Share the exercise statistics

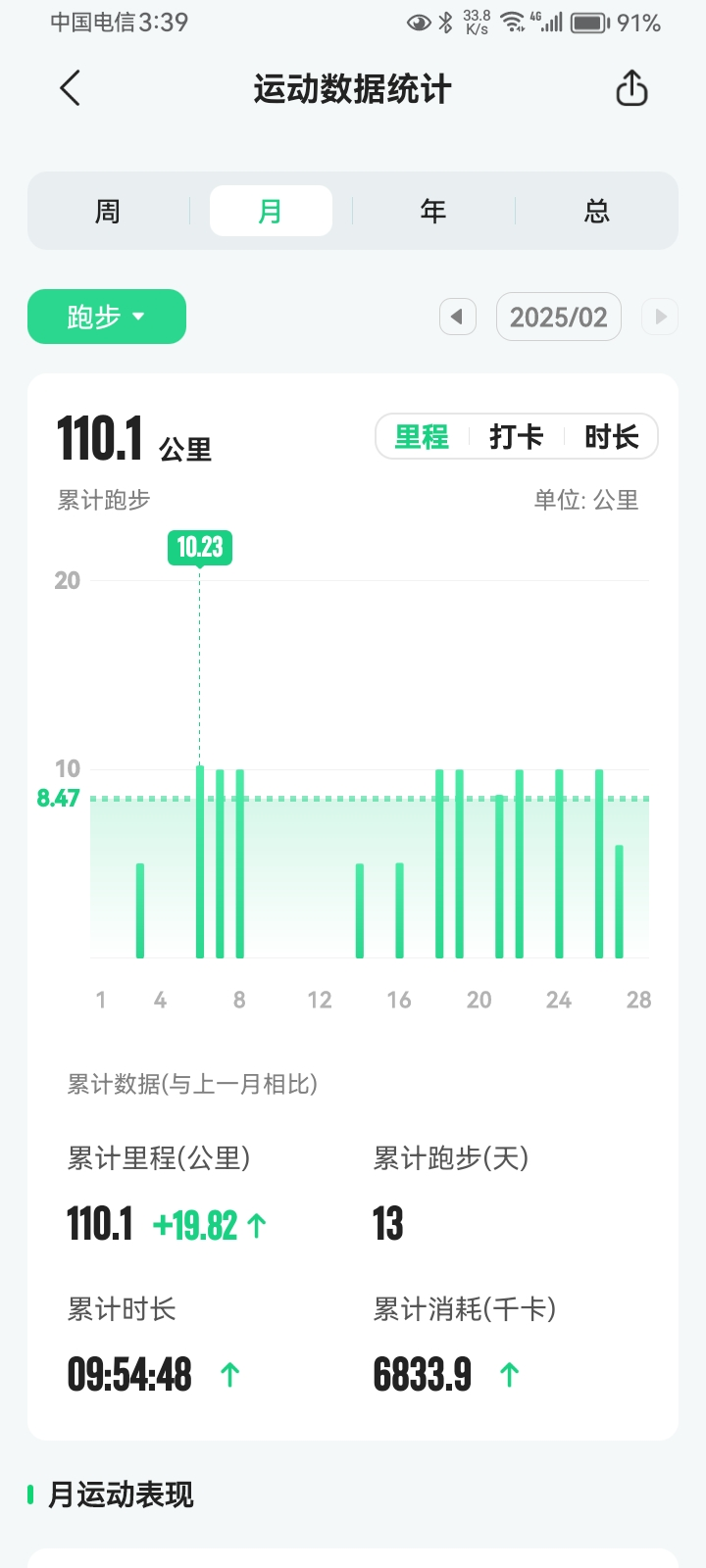click(x=631, y=89)
